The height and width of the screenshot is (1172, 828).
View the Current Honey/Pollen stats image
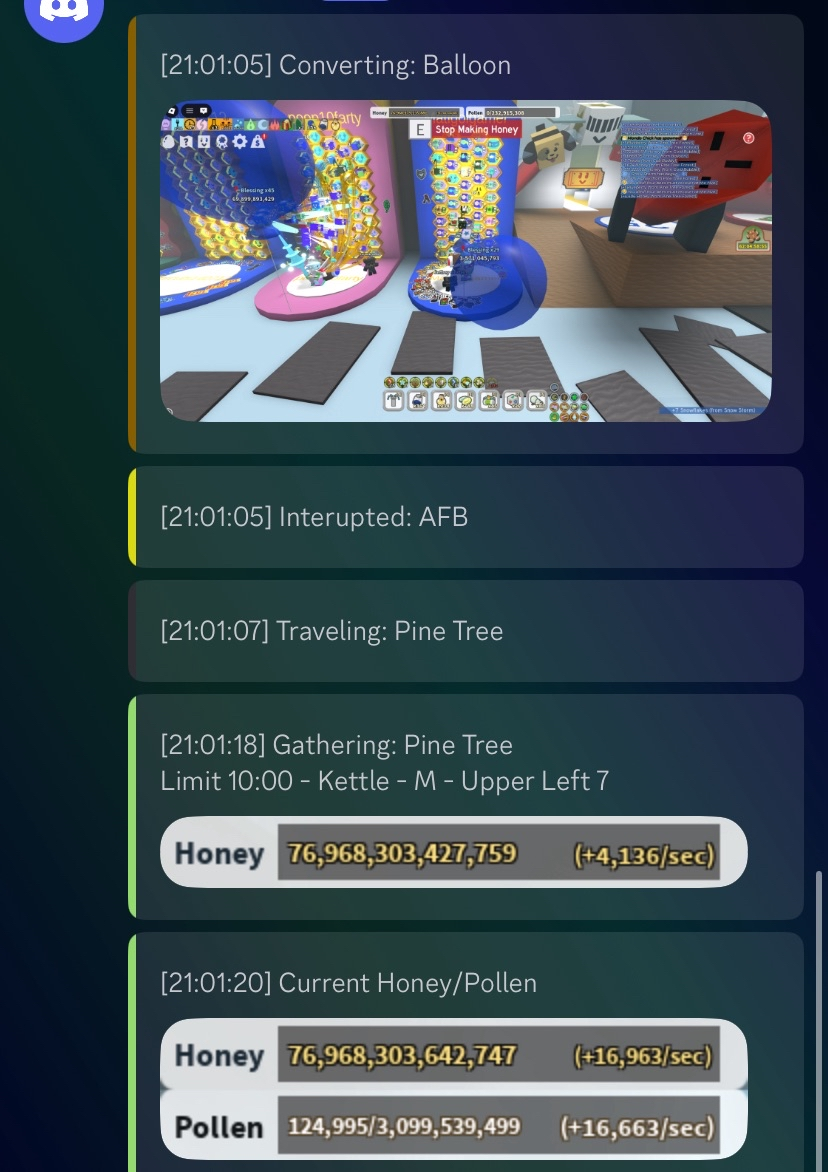pos(453,1089)
